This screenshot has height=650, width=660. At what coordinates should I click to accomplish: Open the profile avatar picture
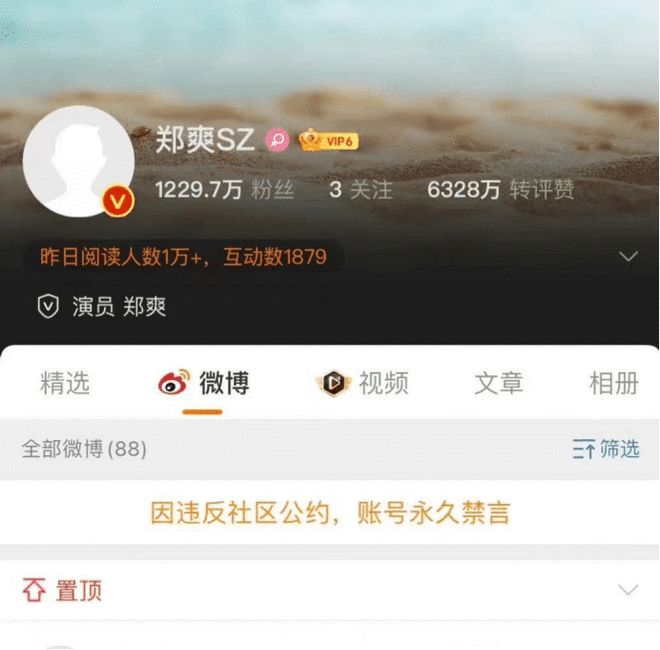click(x=78, y=161)
